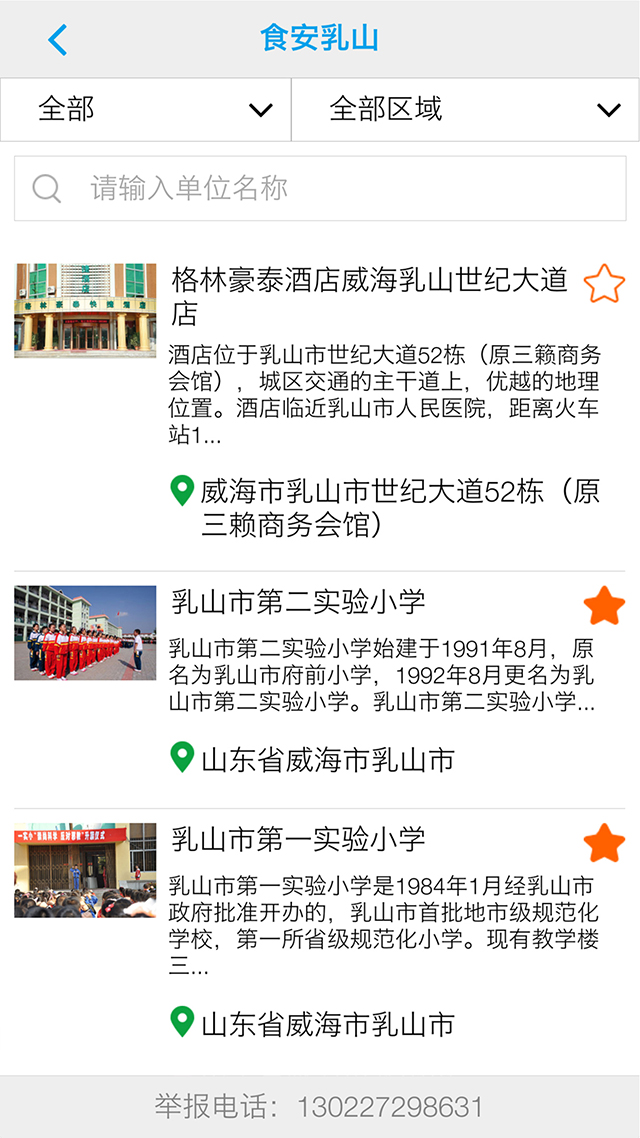Go back using the top-left arrow
This screenshot has width=640, height=1138.
pyautogui.click(x=57, y=40)
